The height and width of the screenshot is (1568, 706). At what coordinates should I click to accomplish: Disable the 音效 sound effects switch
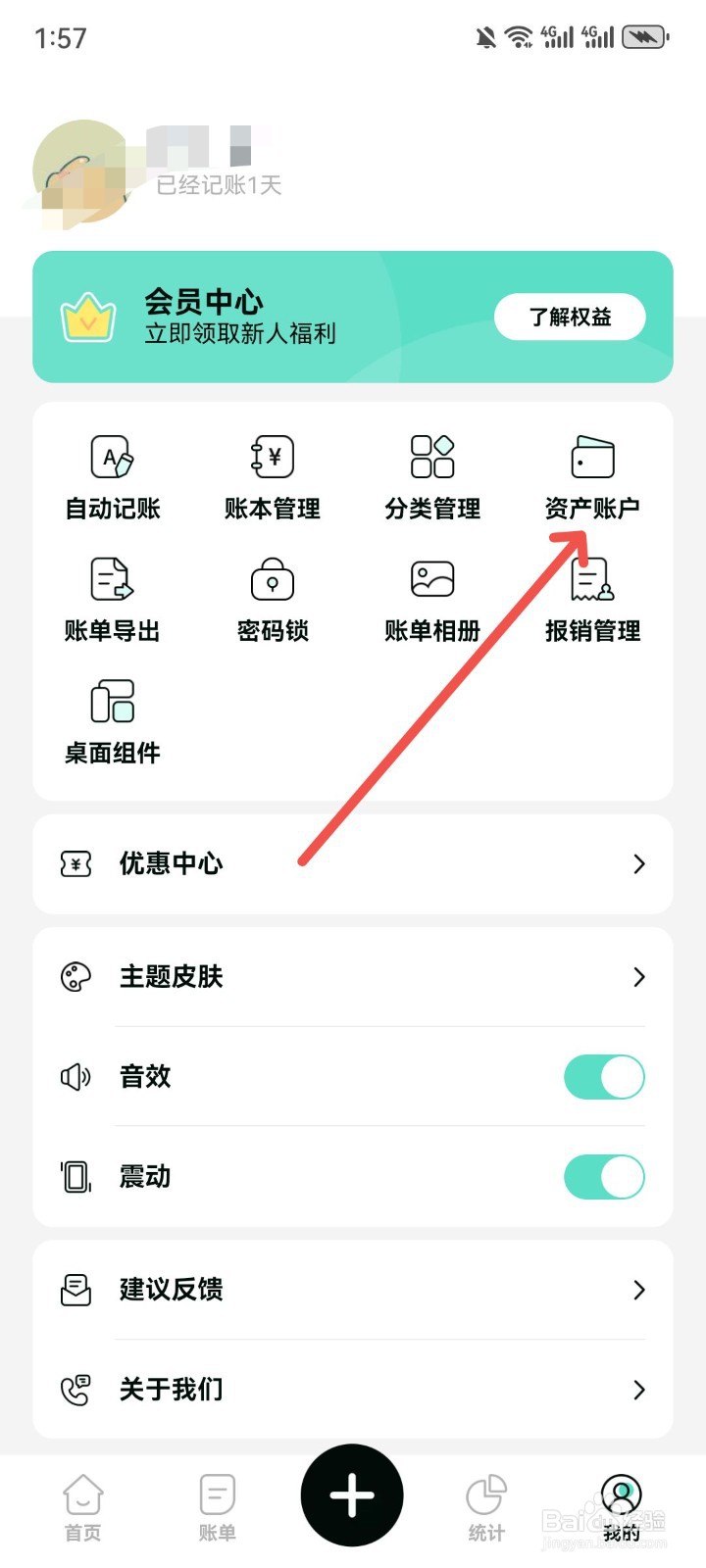[604, 1076]
